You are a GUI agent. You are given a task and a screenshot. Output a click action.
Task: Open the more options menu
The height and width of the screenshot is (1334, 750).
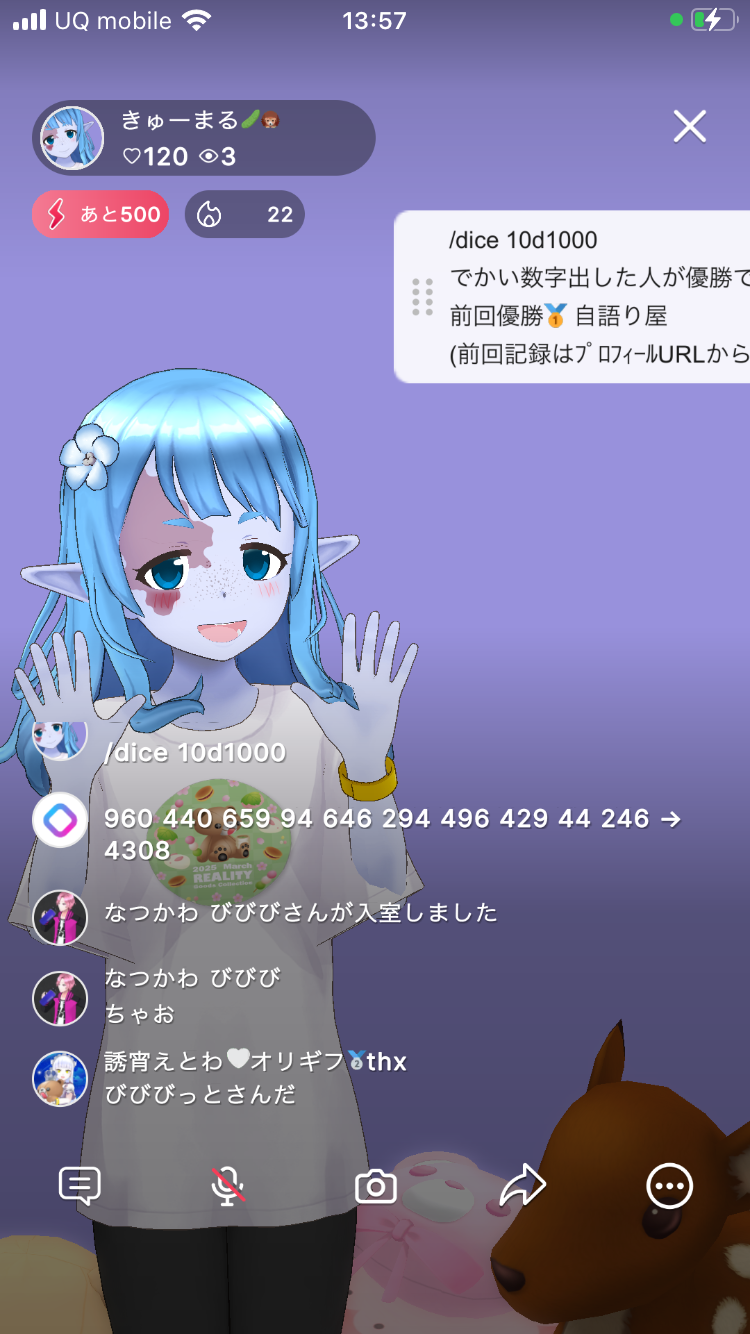click(x=669, y=1186)
